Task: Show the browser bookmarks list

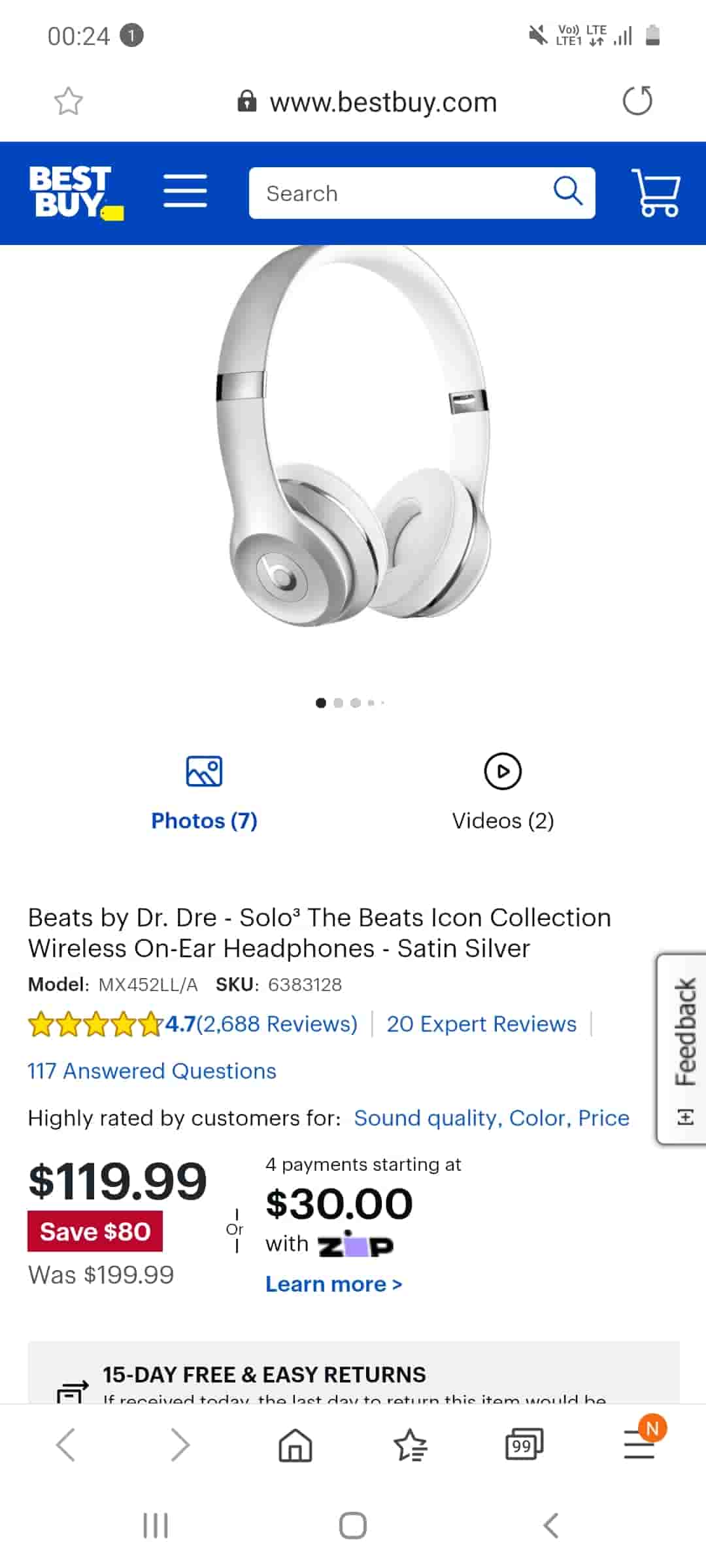Action: pos(410,1445)
